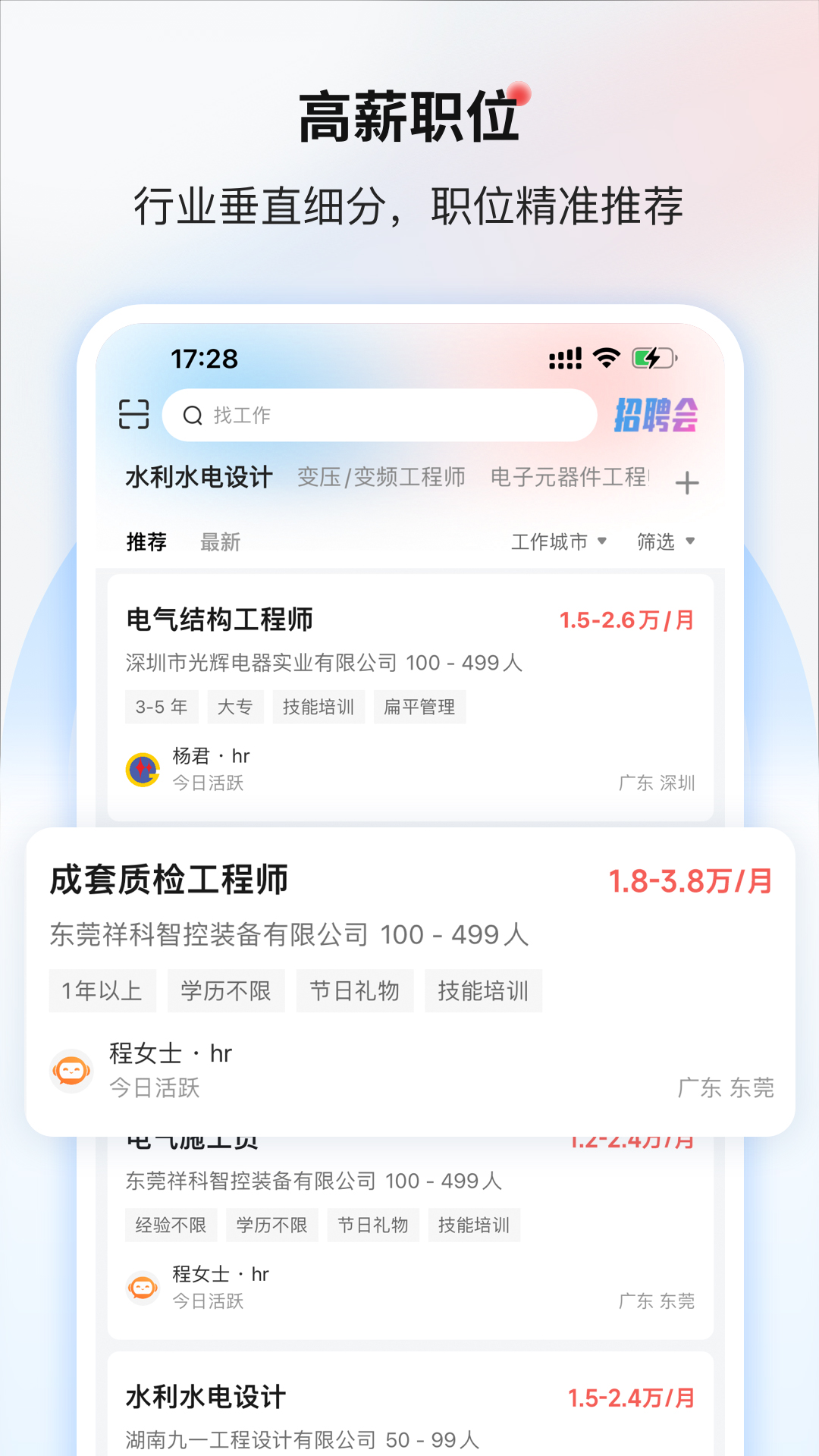Image resolution: width=819 pixels, height=1456 pixels.
Task: Tap the orange avatar next to 程女士
Action: 71,1070
